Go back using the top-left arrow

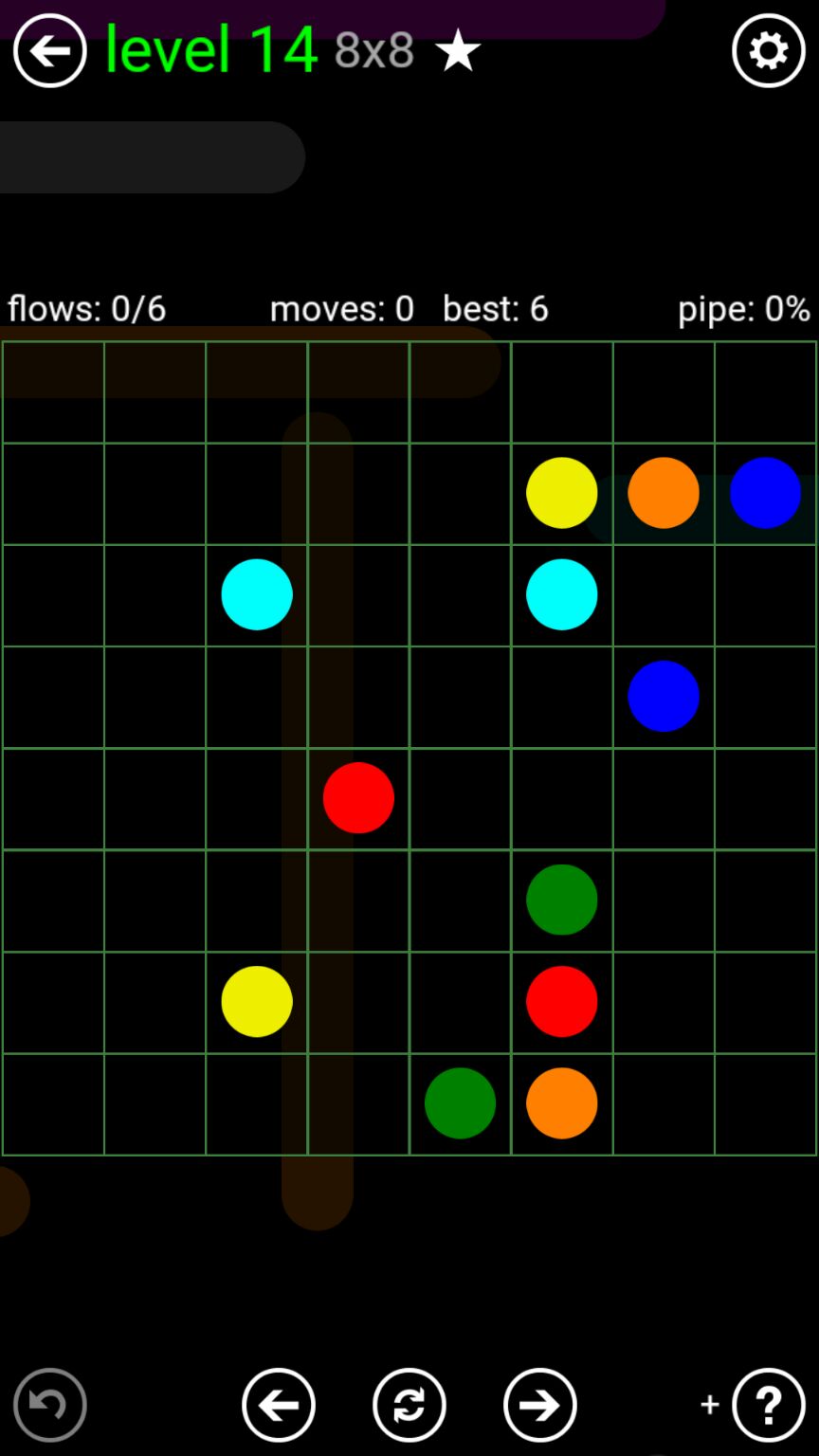tap(49, 50)
